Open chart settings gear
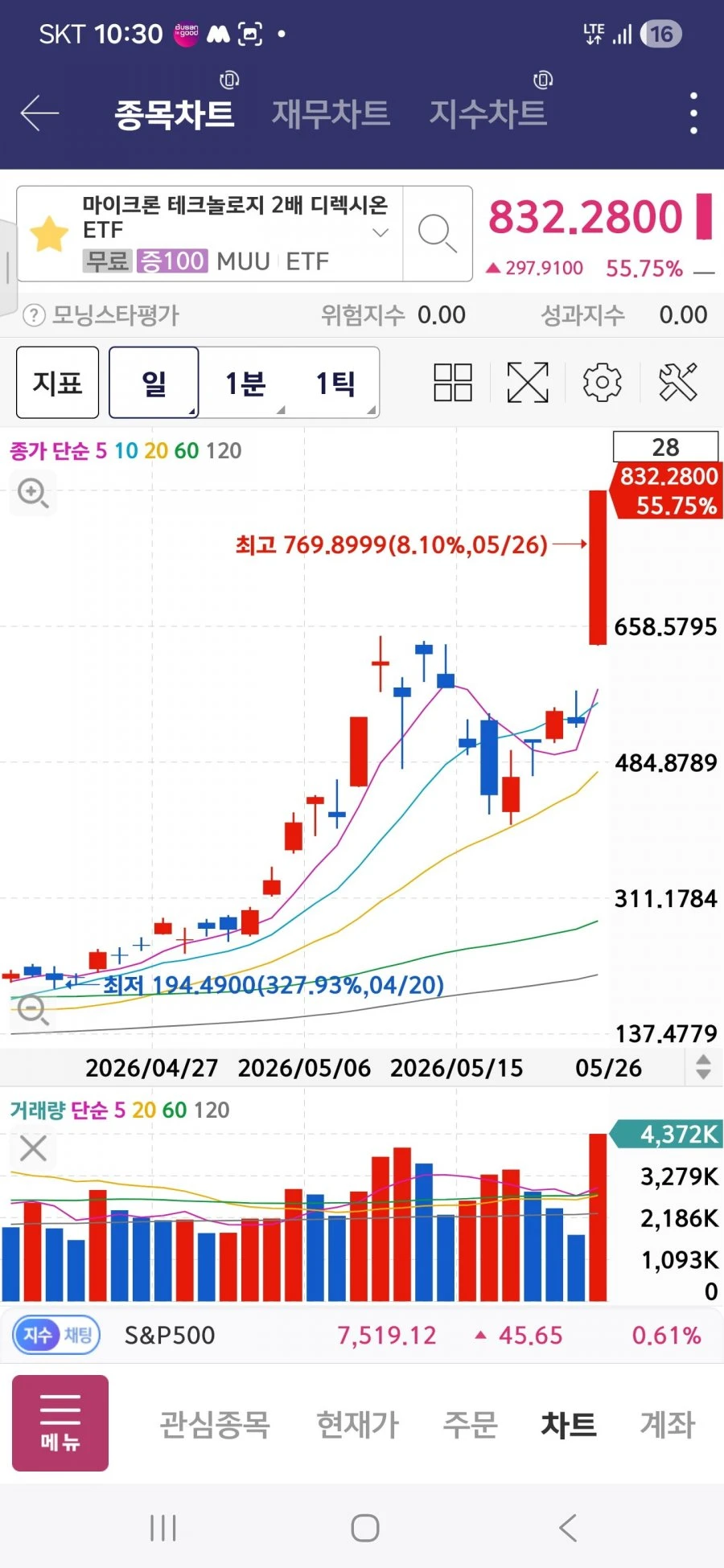Screen dimensions: 724x1568 603,382
